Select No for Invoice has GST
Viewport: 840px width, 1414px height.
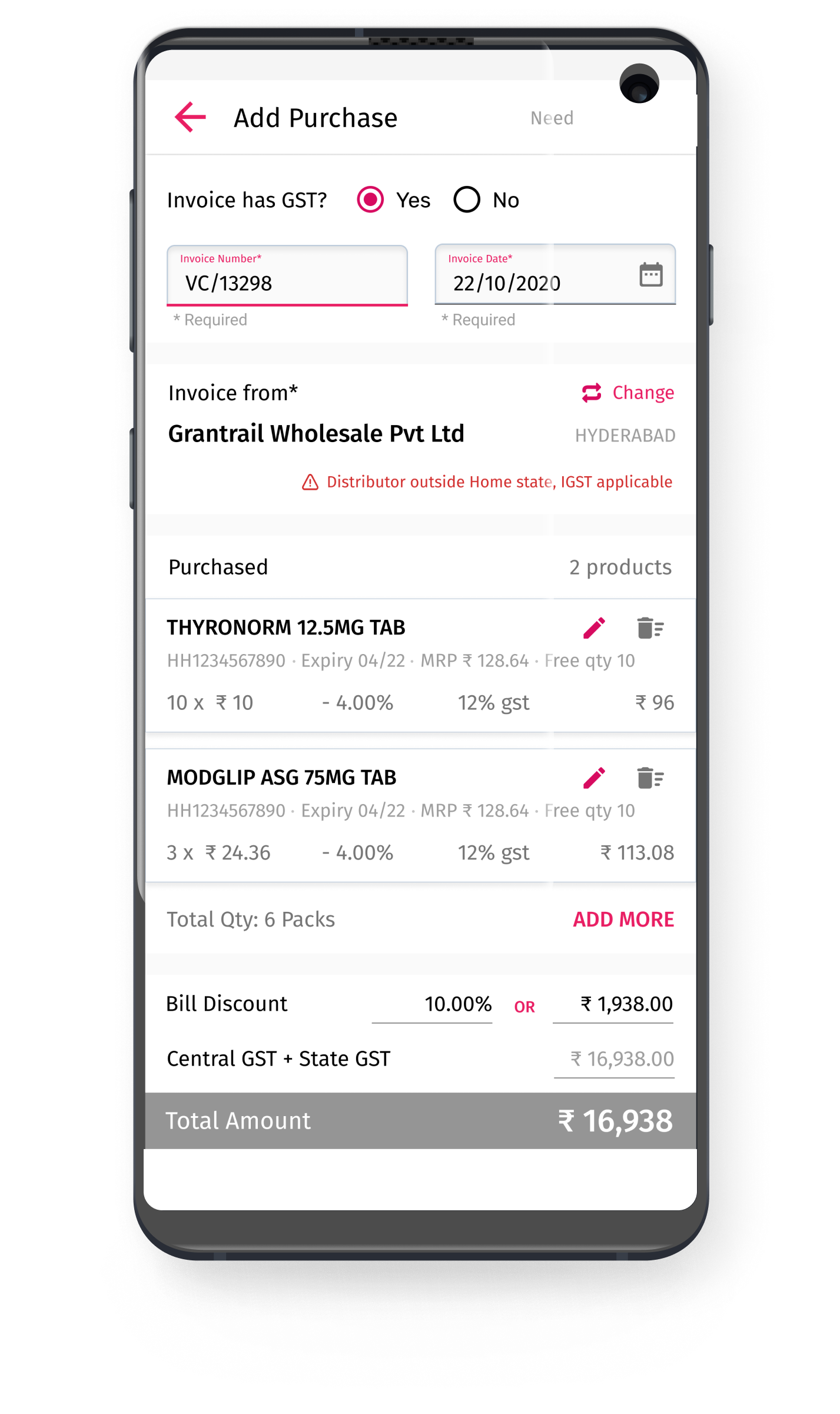pyautogui.click(x=467, y=200)
